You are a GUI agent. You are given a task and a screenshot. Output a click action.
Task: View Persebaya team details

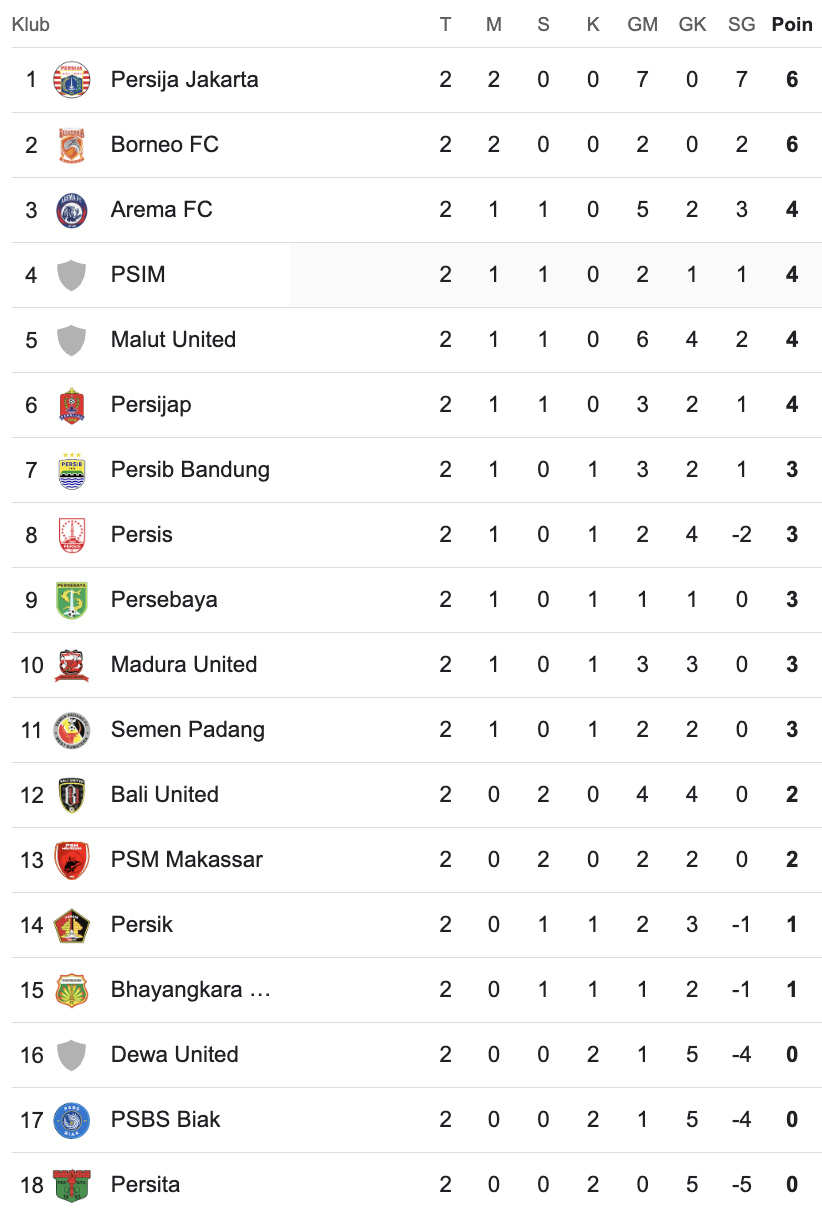click(164, 600)
